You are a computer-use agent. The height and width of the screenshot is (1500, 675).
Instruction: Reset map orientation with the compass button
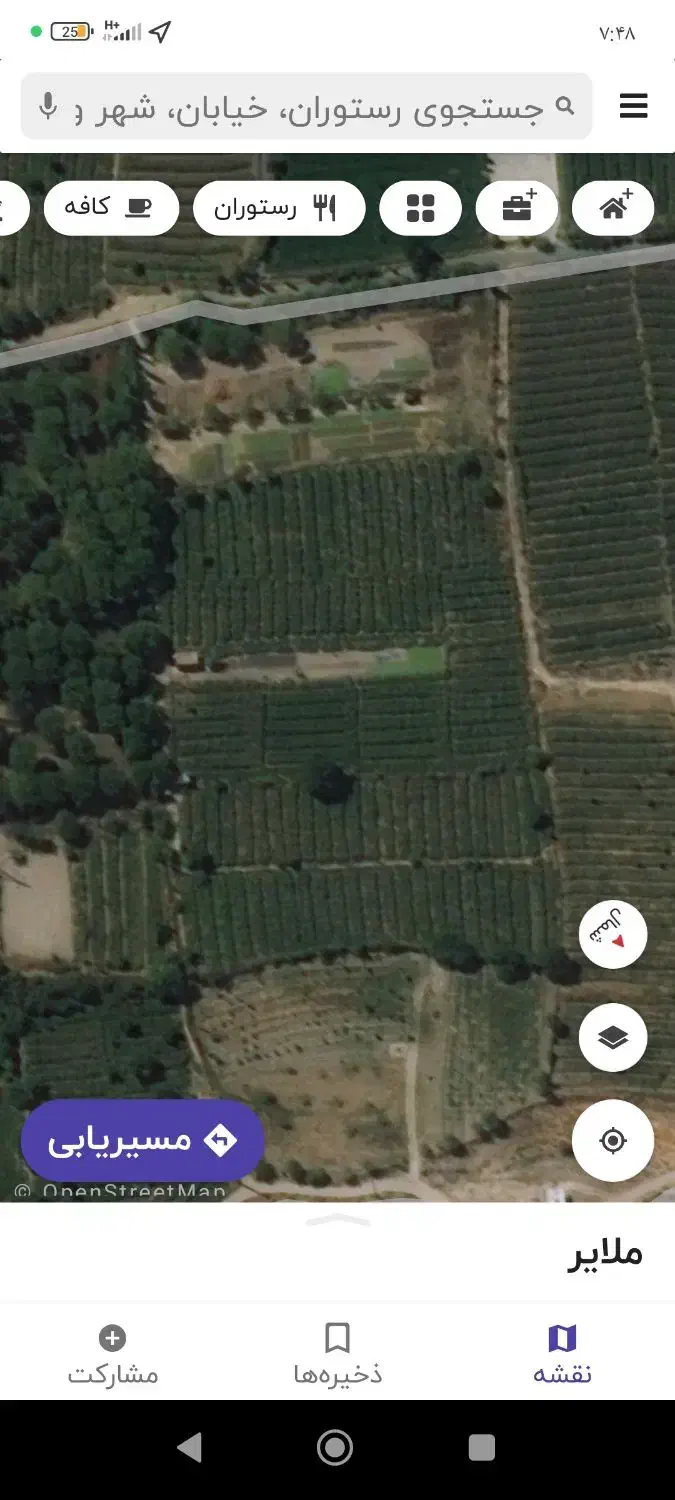point(613,934)
